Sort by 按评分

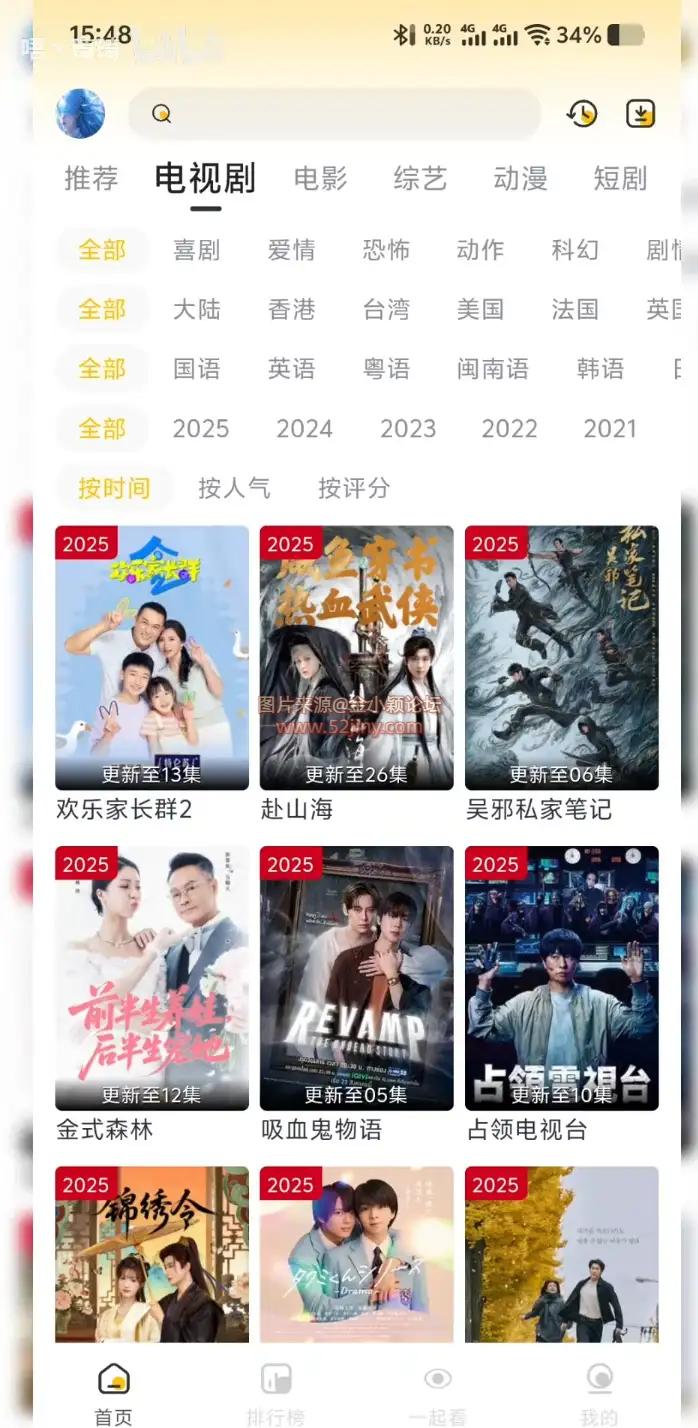(x=354, y=489)
